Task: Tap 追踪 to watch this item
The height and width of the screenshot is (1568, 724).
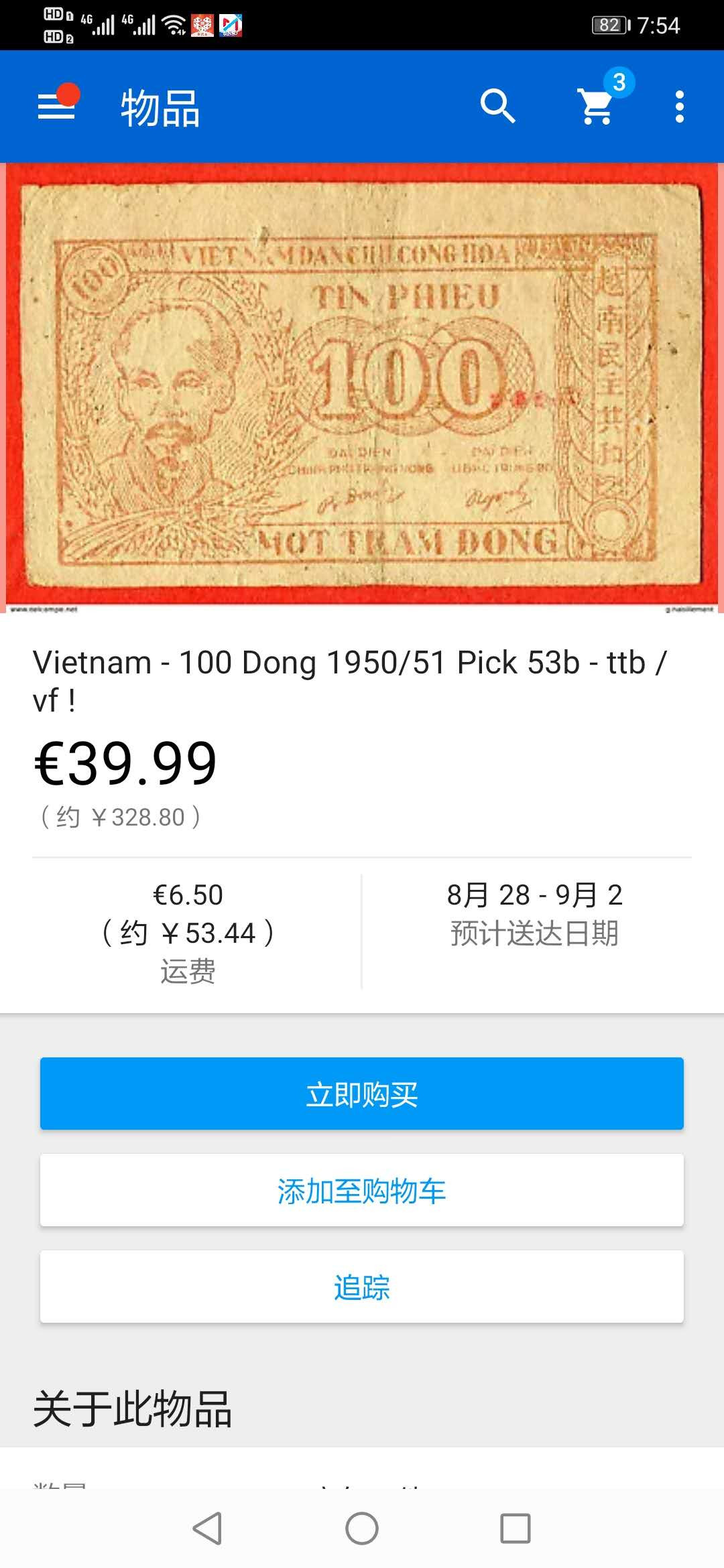Action: click(x=362, y=1287)
